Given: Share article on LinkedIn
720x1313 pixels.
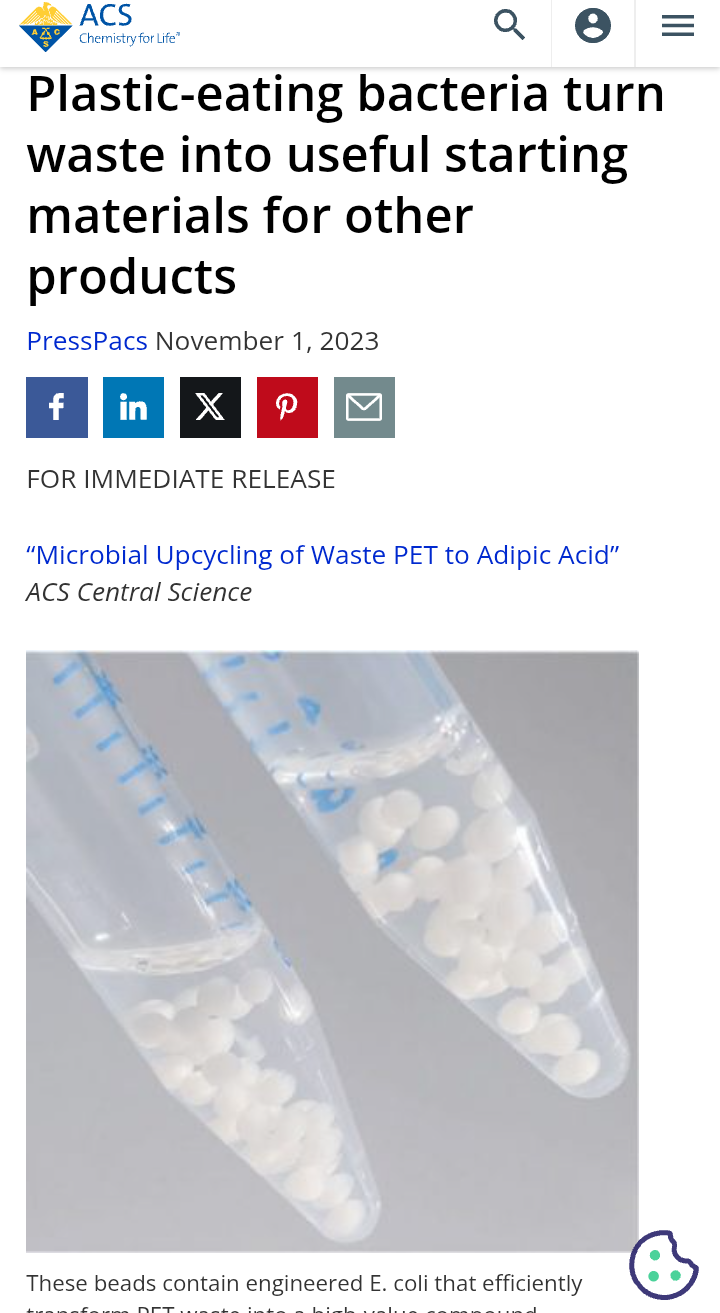Looking at the screenshot, I should pos(133,407).
